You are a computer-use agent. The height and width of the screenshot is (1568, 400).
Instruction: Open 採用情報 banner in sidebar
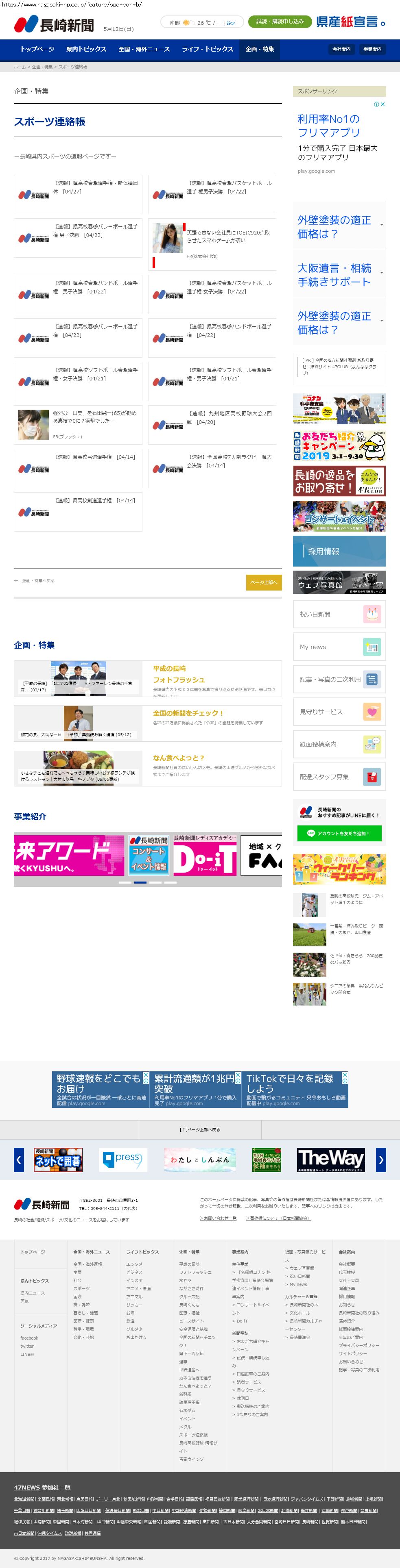[339, 551]
